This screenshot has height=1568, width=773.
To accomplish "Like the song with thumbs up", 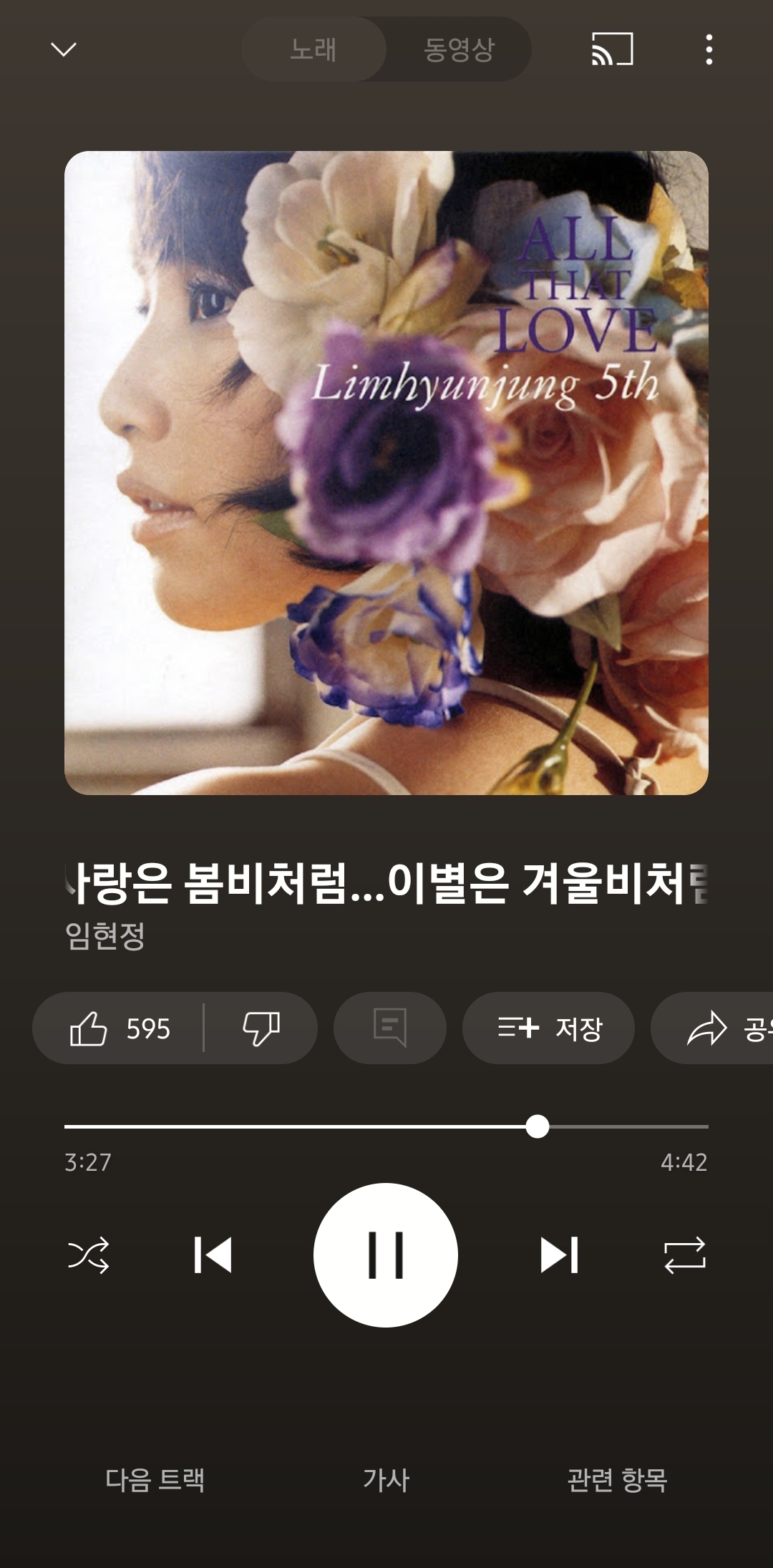I will pyautogui.click(x=119, y=1028).
